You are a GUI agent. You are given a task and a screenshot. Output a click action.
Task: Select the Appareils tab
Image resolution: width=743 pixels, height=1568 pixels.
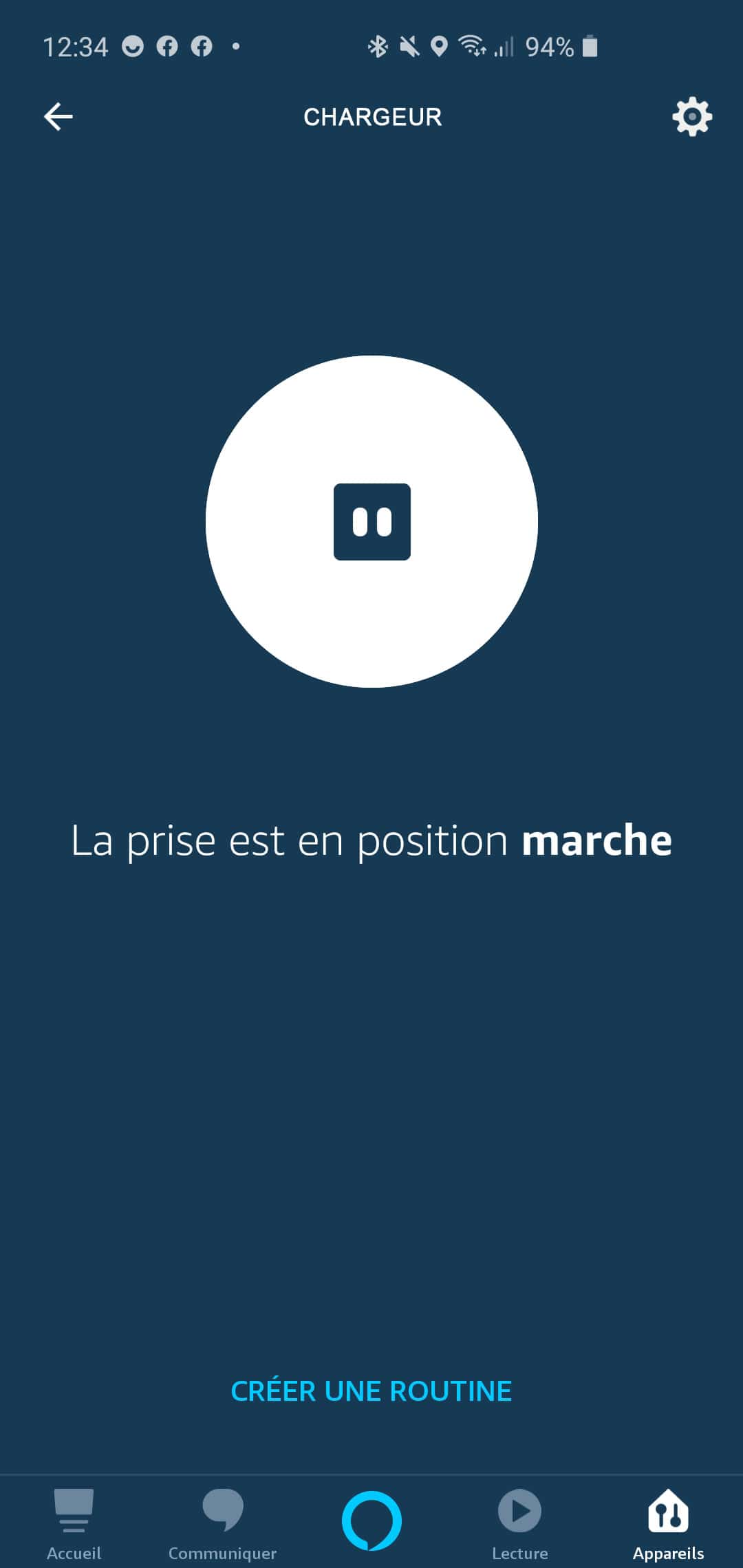click(668, 1524)
